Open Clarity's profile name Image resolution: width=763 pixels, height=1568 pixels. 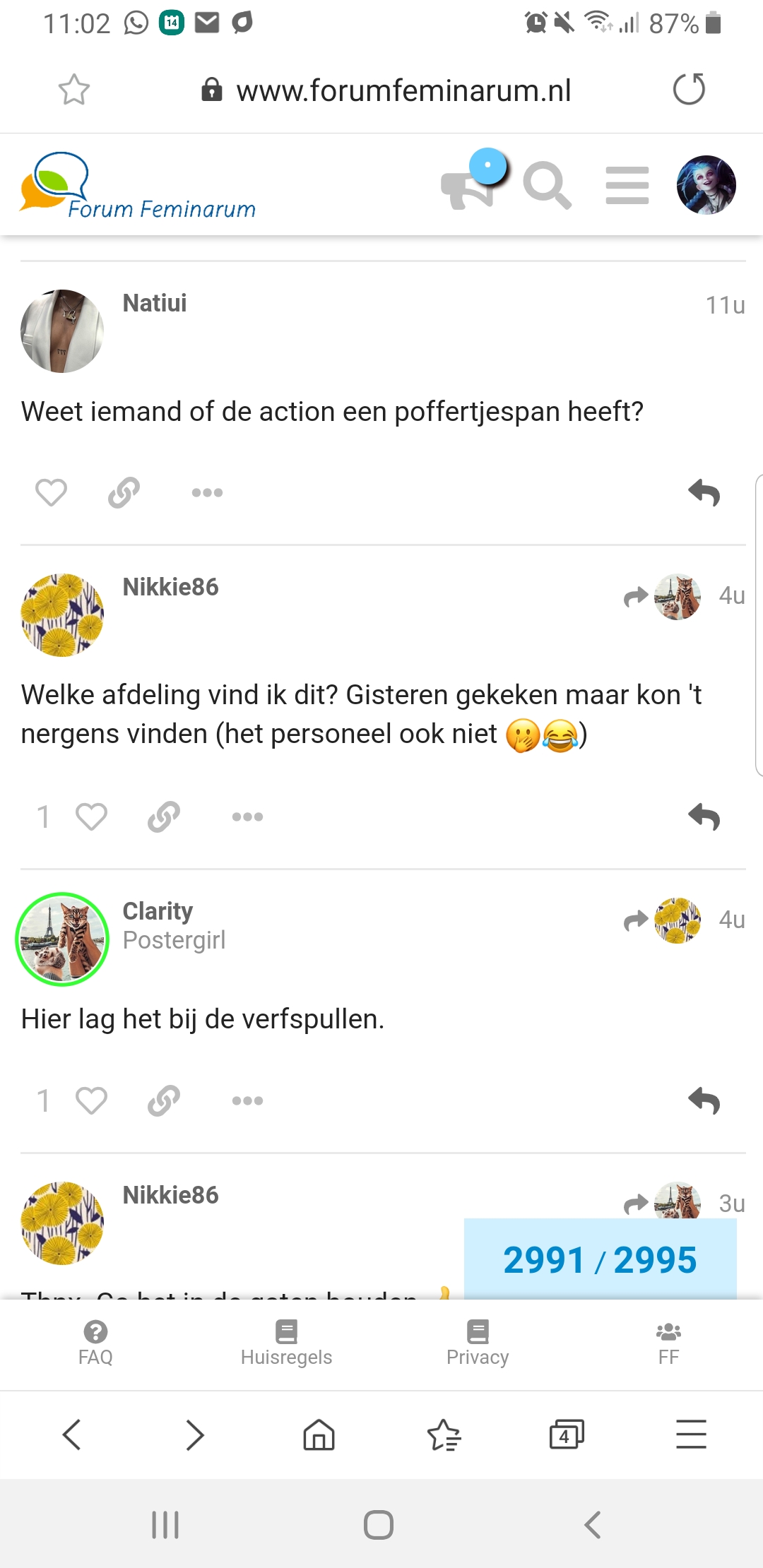[158, 911]
